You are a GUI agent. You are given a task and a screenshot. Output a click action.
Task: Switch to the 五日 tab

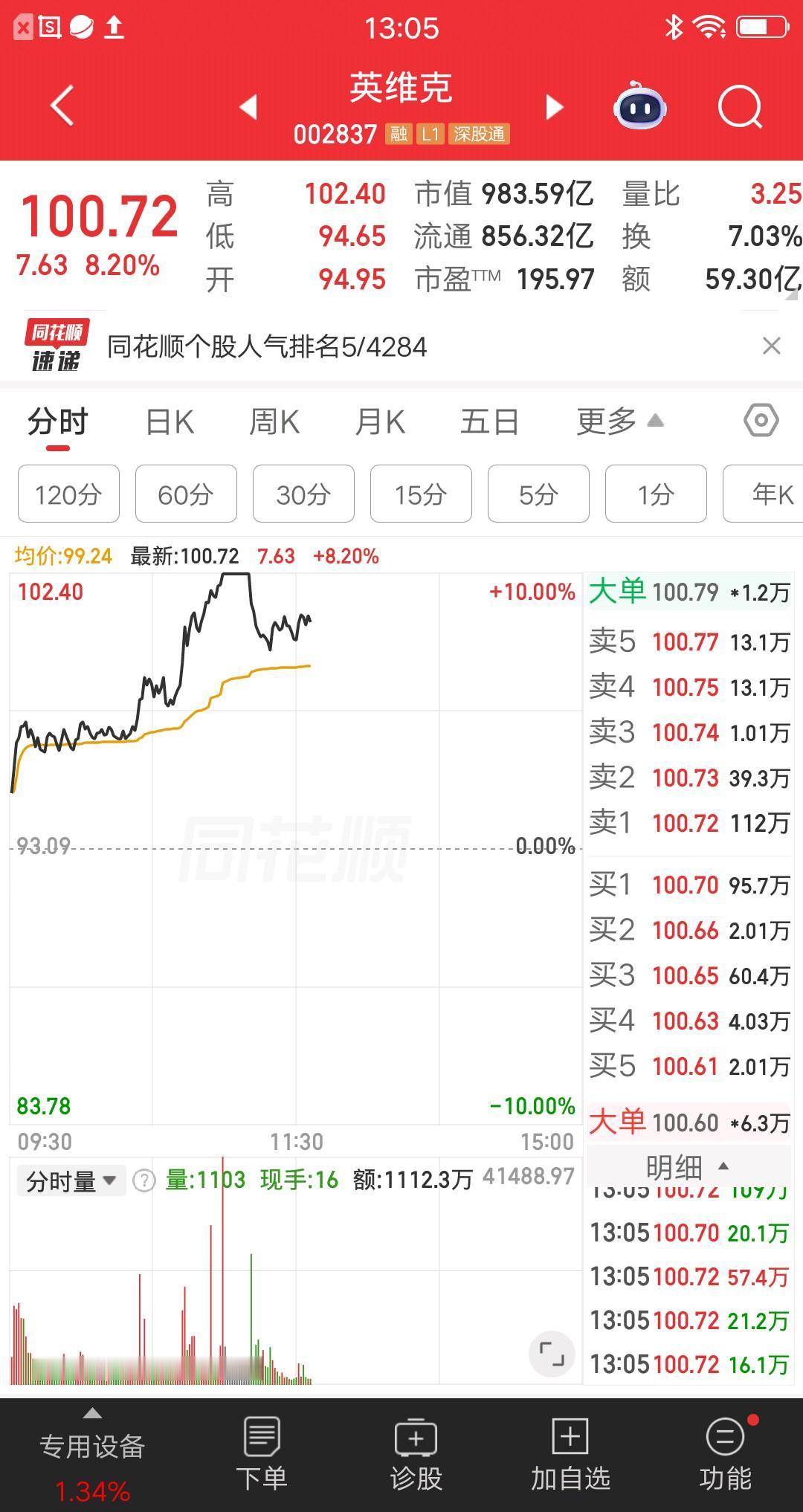tap(488, 421)
